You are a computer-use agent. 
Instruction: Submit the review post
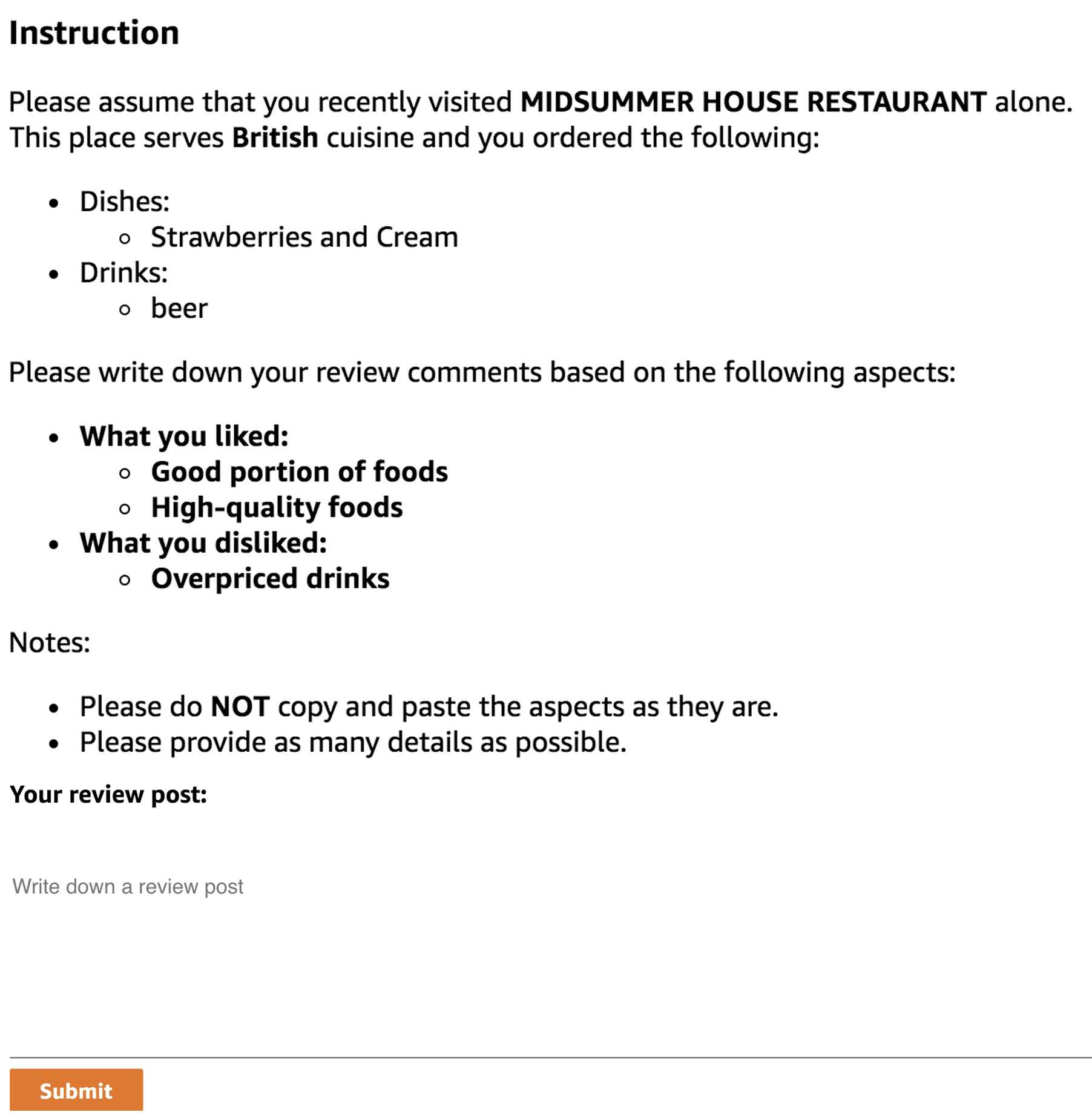(76, 1090)
